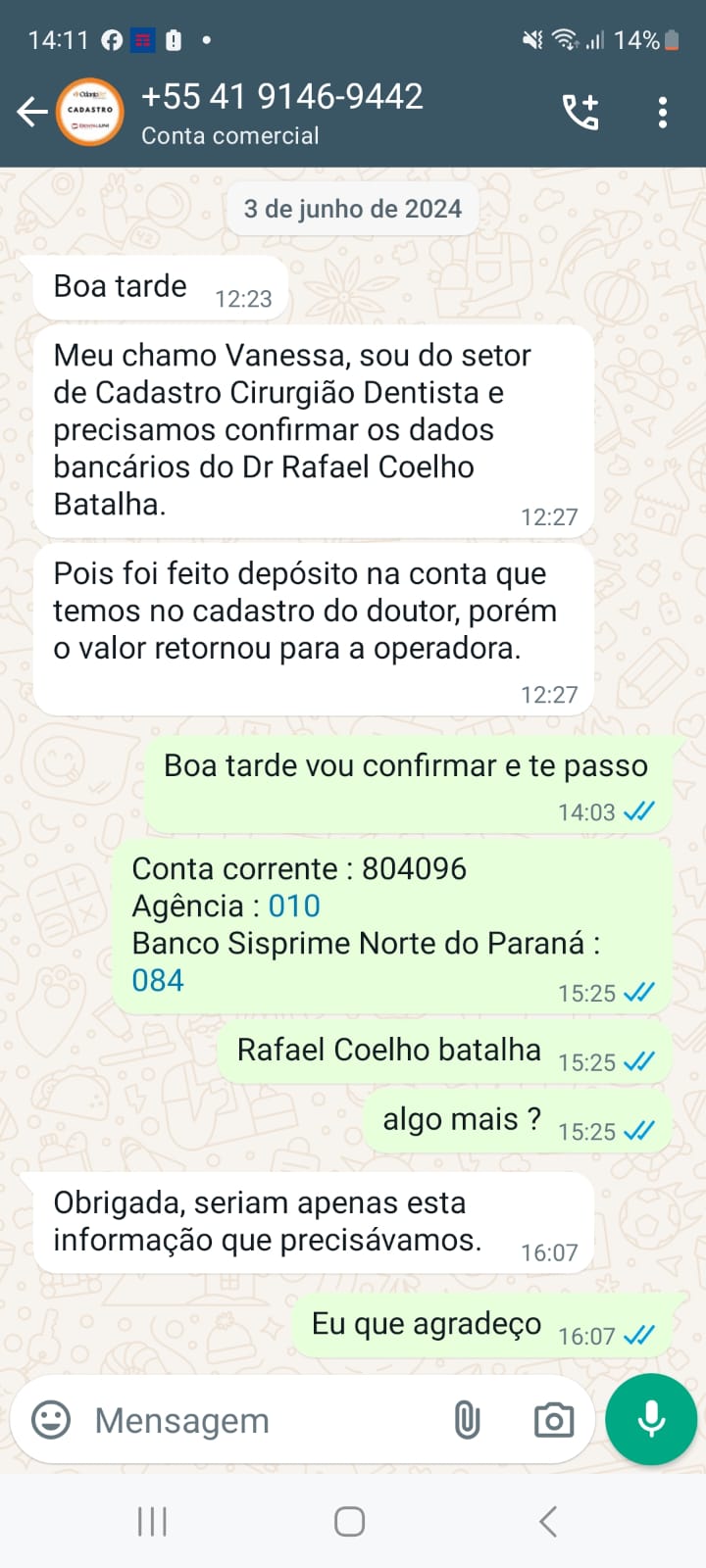The width and height of the screenshot is (706, 1568).
Task: Open the three-dot overflow menu
Action: (x=663, y=113)
